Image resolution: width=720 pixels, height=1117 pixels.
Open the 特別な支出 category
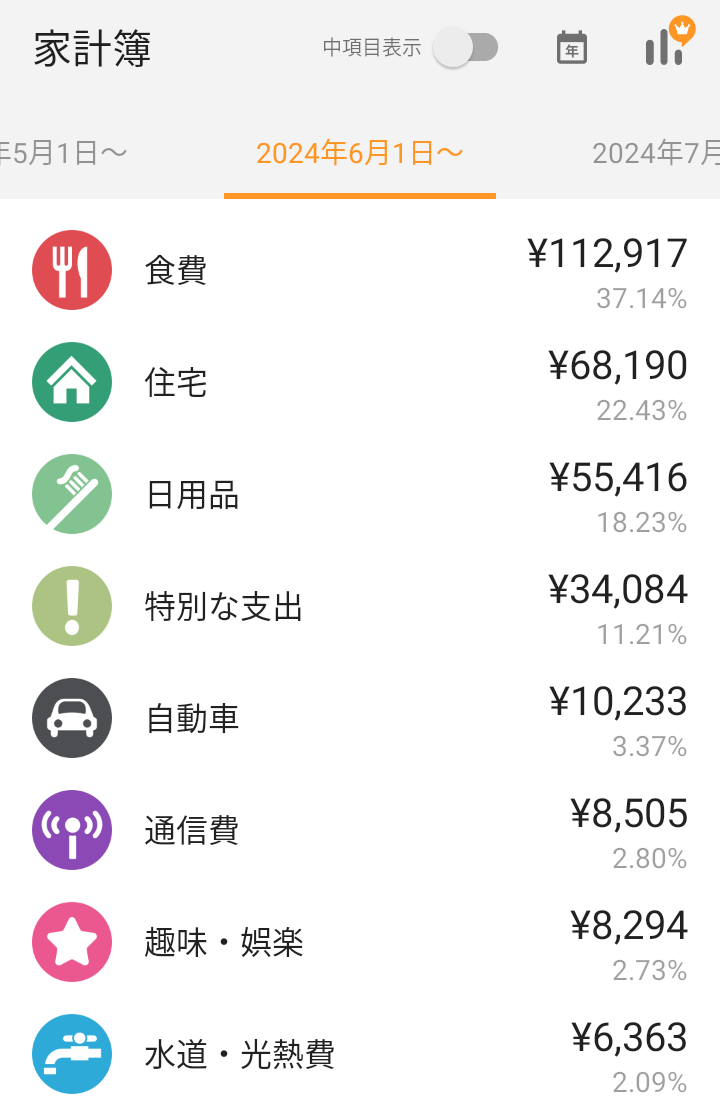click(x=360, y=606)
